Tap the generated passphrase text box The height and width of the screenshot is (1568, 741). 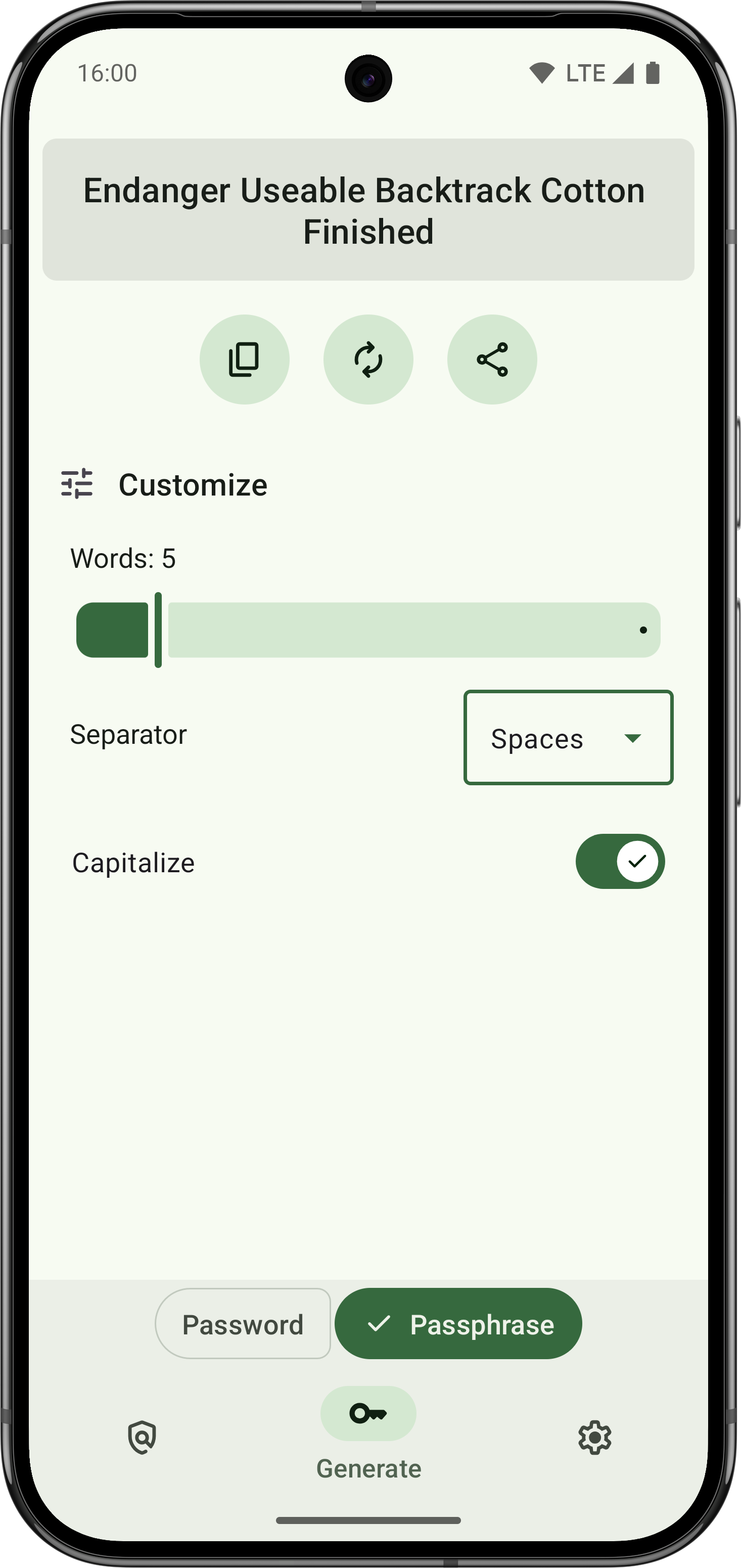(368, 210)
